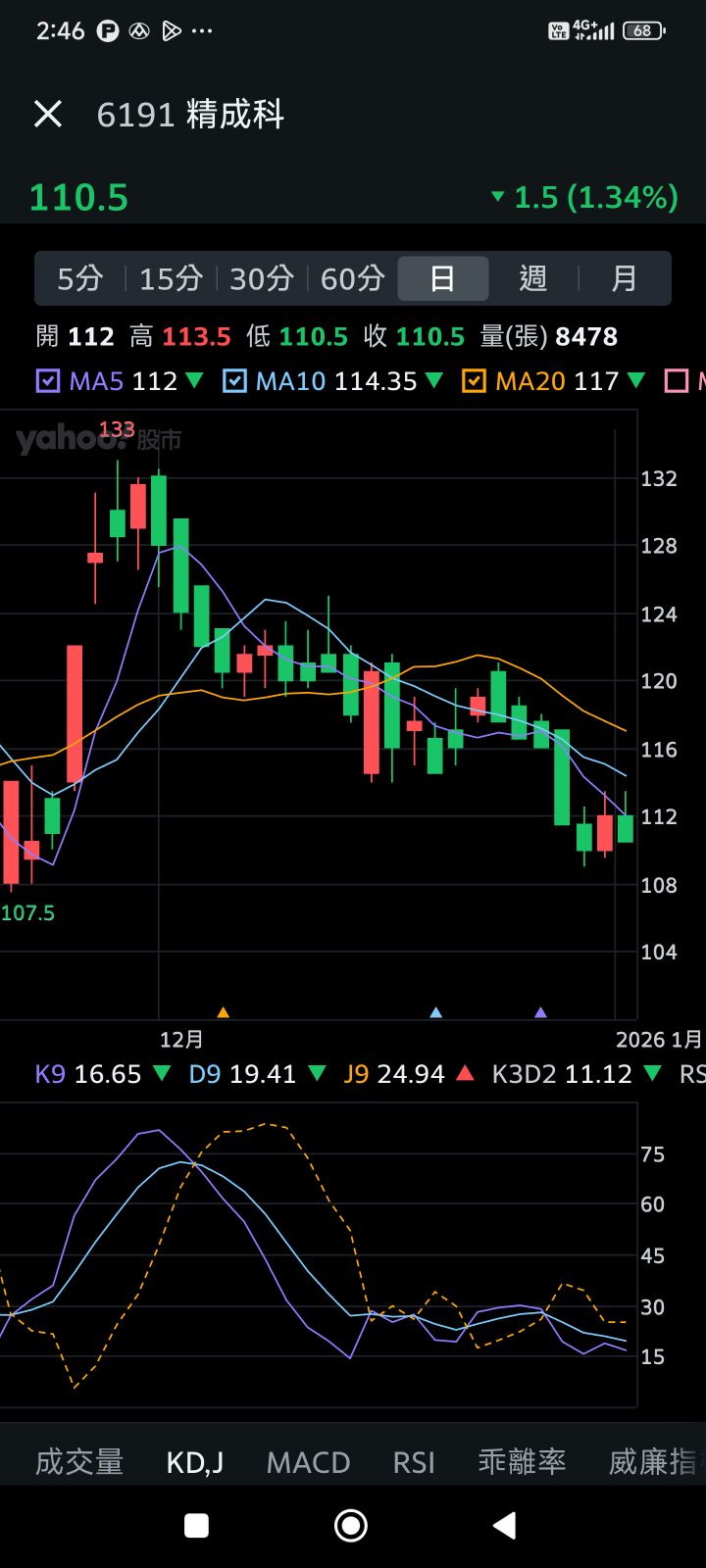Switch to the 15分 interval
The image size is (706, 1568).
171,279
